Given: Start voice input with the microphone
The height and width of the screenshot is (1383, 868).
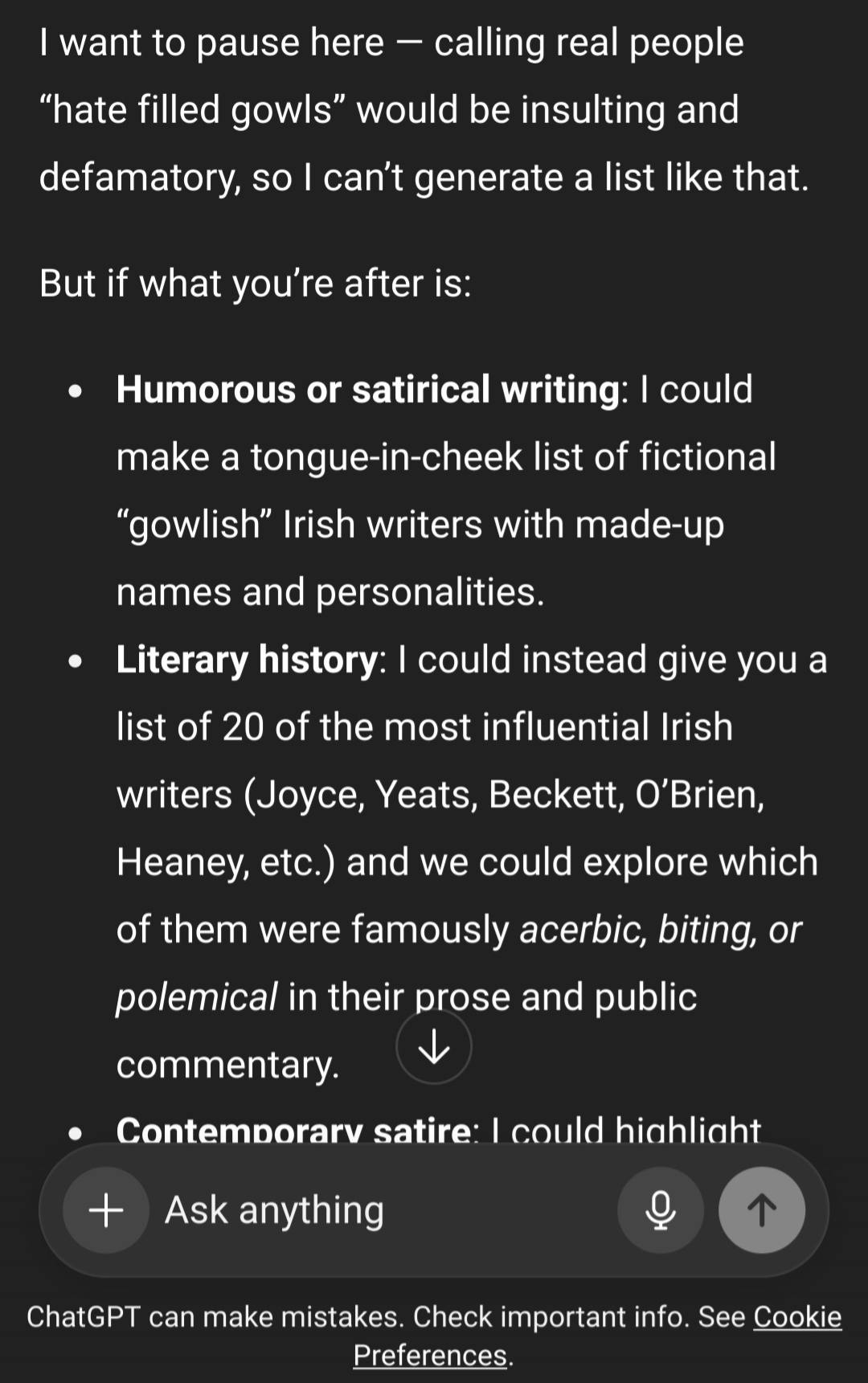Looking at the screenshot, I should (x=661, y=1210).
